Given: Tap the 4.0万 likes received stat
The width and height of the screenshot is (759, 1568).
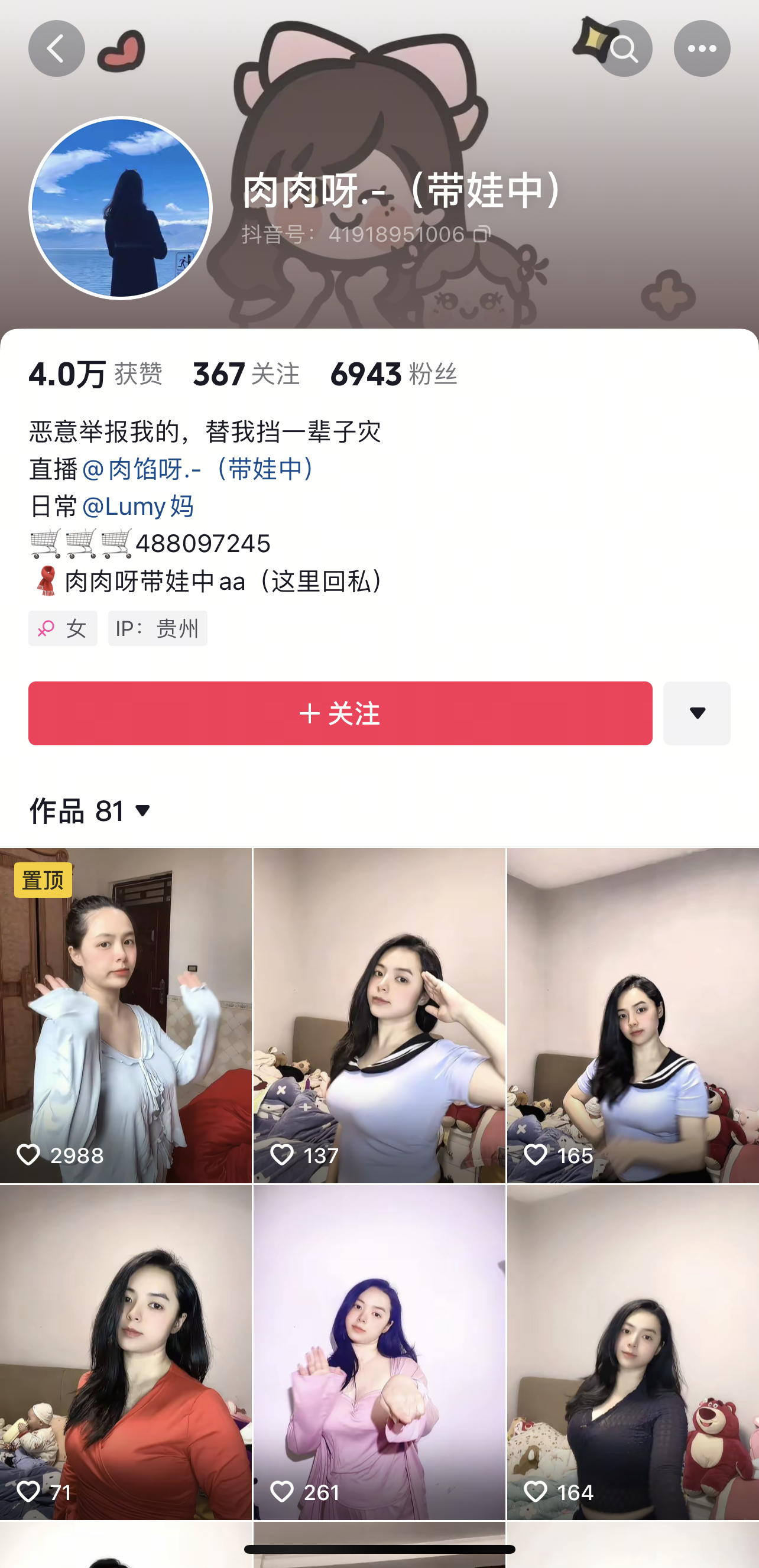Looking at the screenshot, I should (x=95, y=374).
